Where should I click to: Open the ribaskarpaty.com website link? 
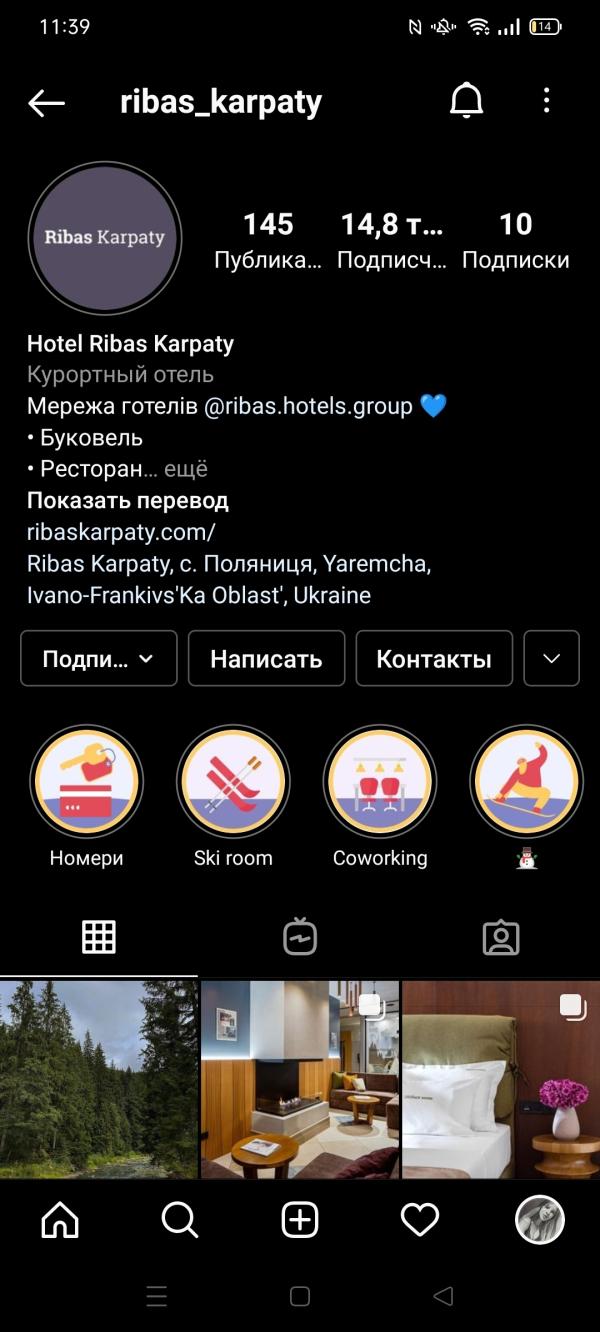121,532
